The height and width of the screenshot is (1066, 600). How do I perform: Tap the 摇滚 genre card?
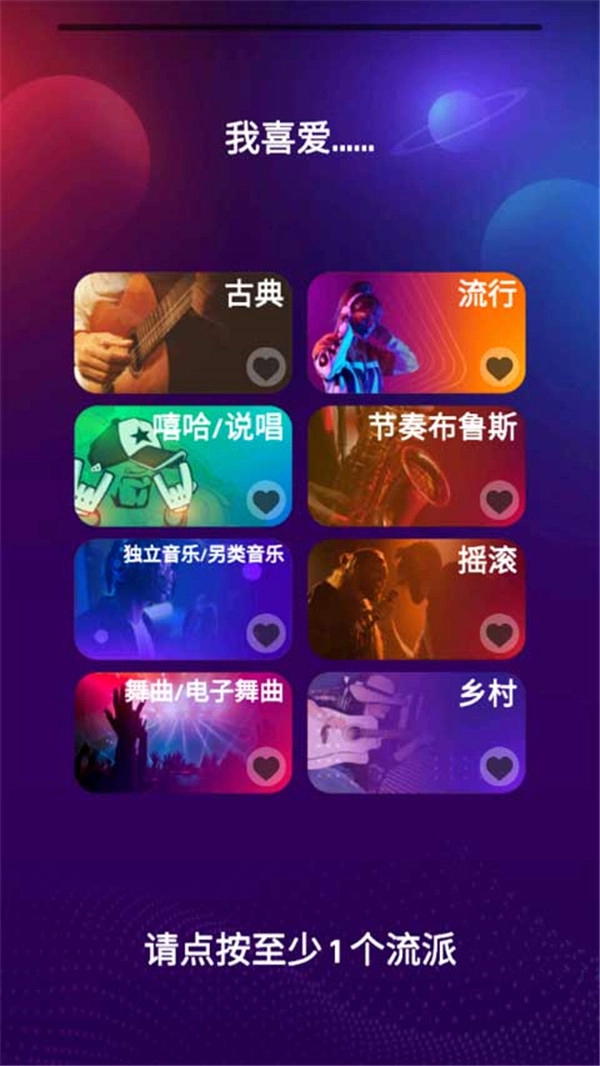tap(416, 598)
